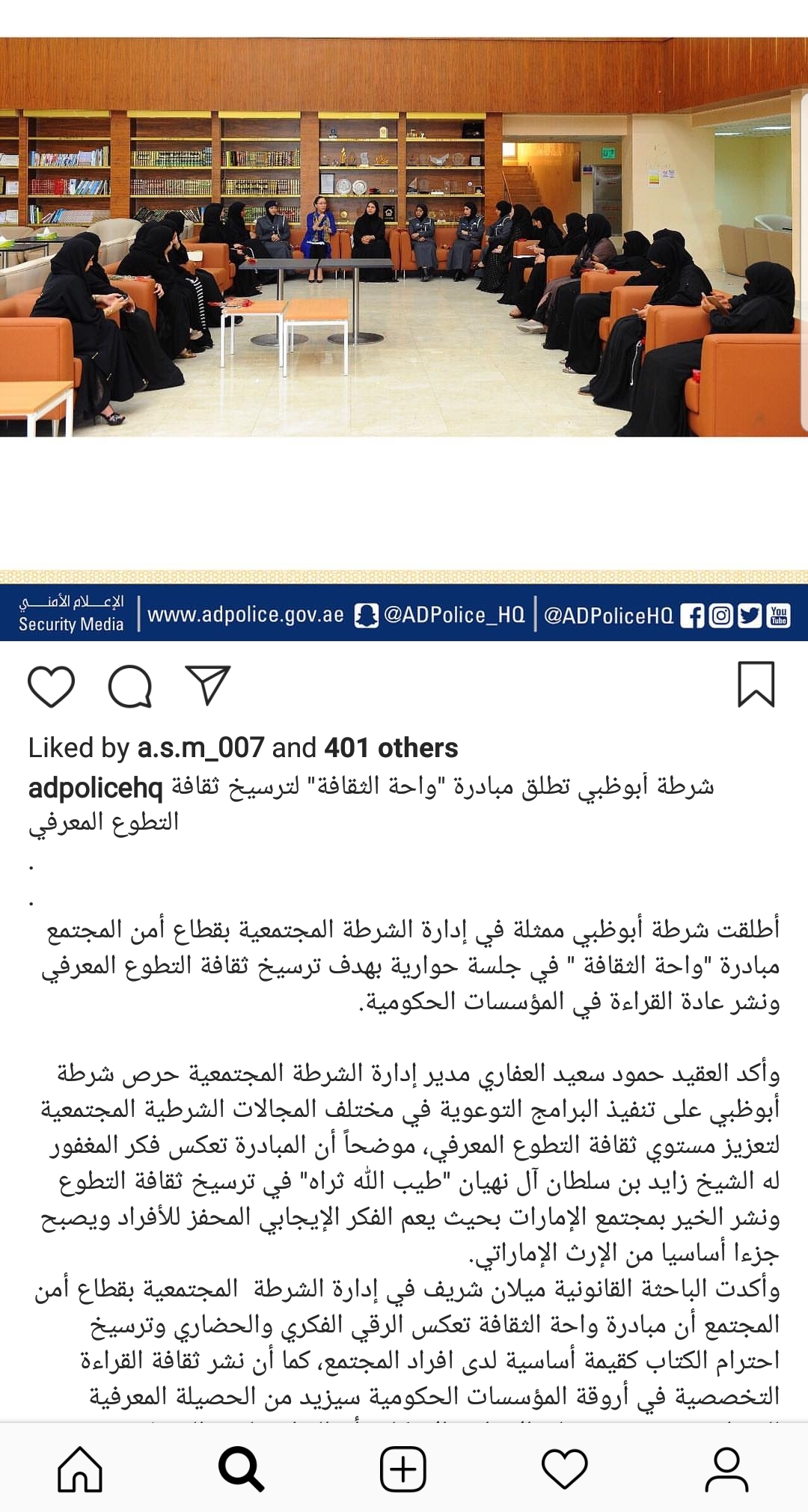View the 401 others who liked
Viewport: 808px width, 1512px height.
click(x=391, y=747)
